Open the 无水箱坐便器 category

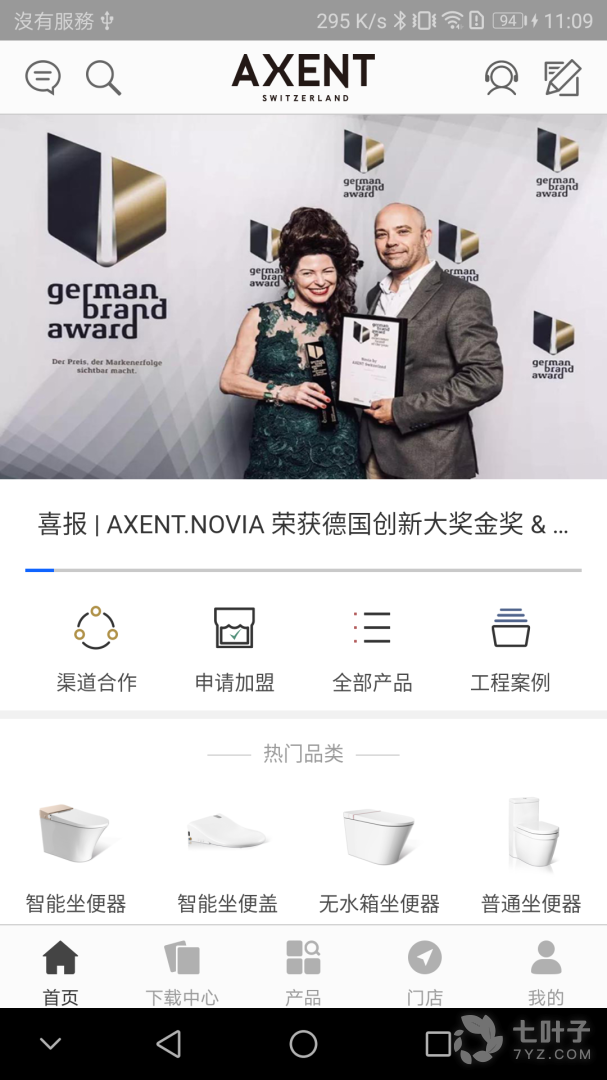[379, 855]
